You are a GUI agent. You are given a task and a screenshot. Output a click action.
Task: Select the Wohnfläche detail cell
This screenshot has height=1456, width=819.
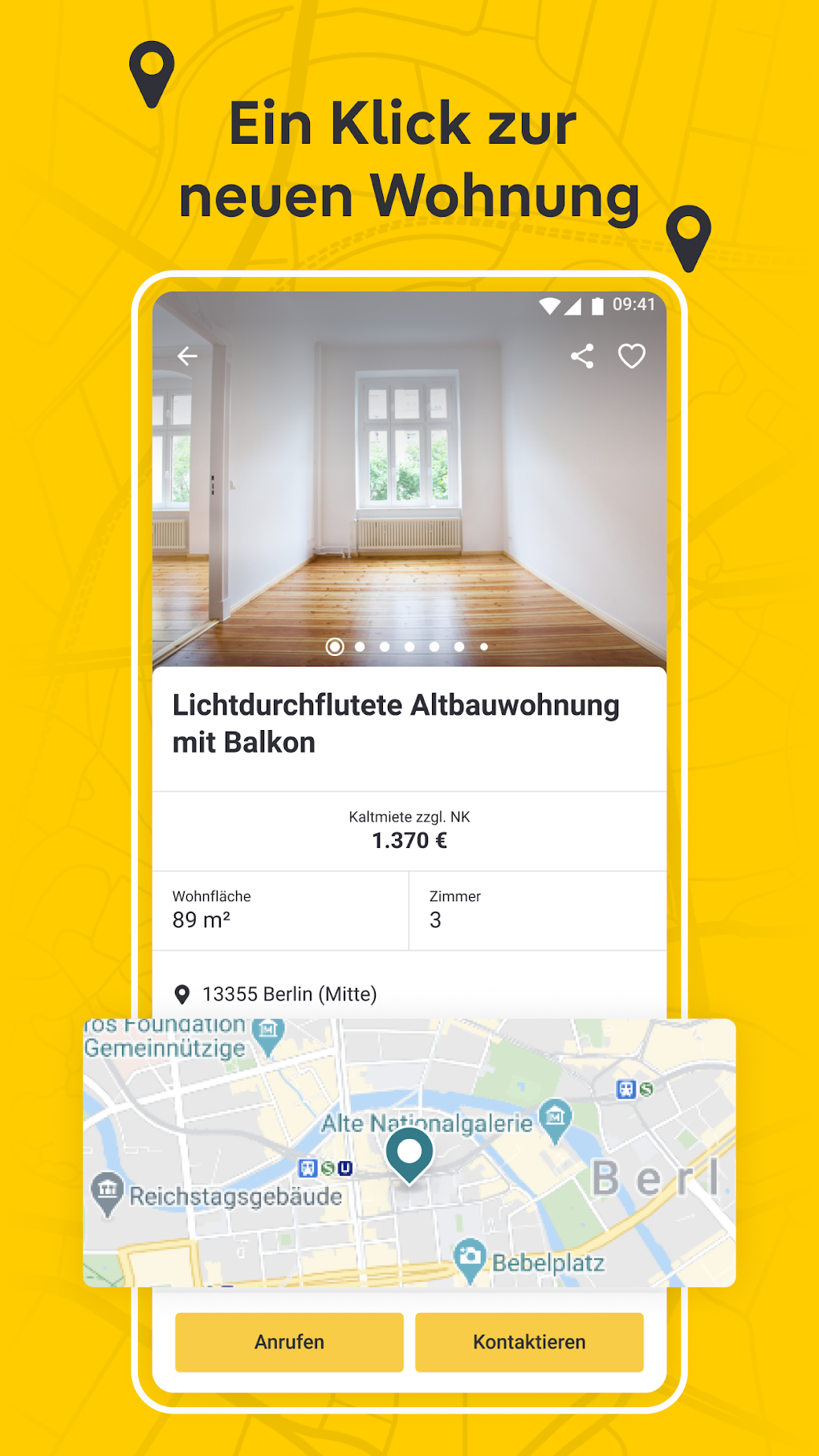(x=279, y=910)
